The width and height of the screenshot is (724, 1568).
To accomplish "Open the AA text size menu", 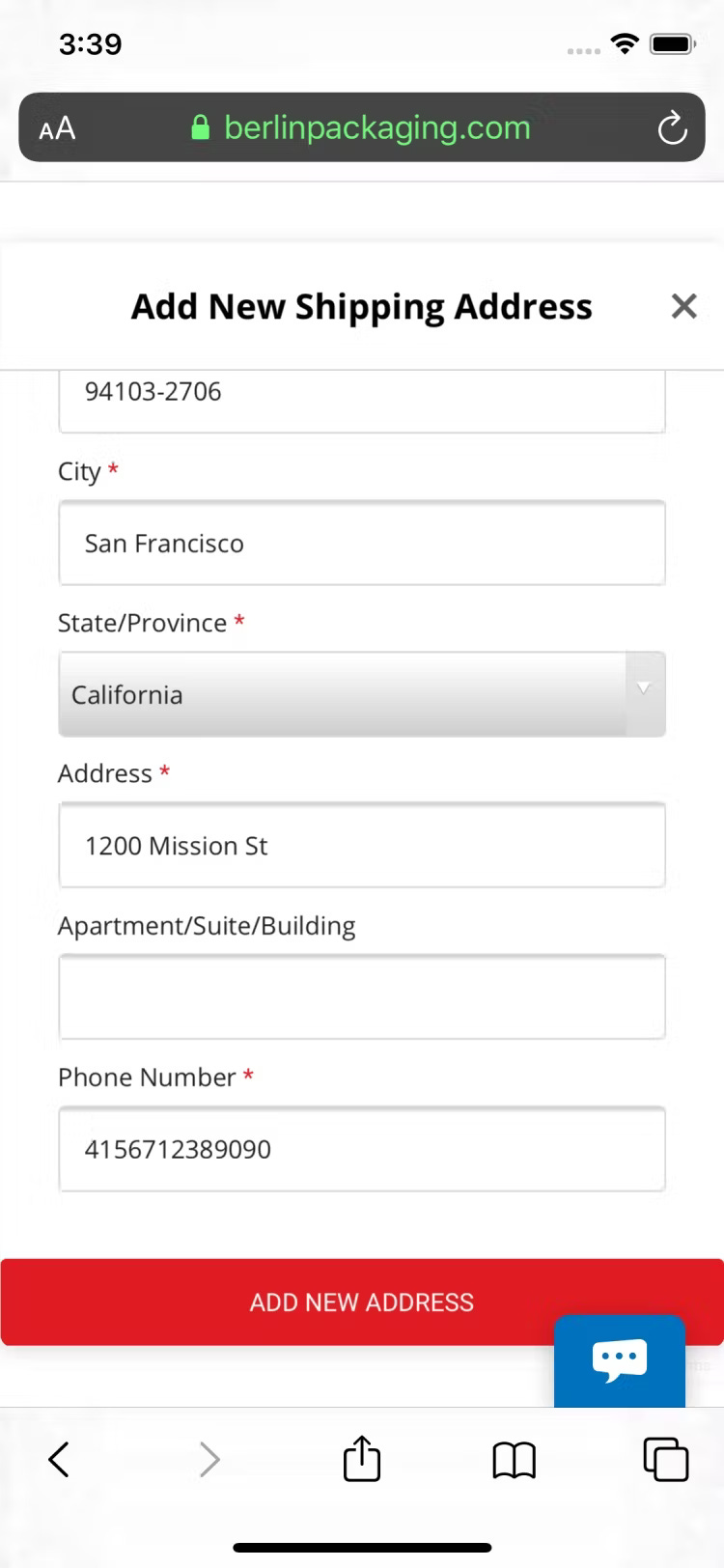I will pyautogui.click(x=57, y=127).
